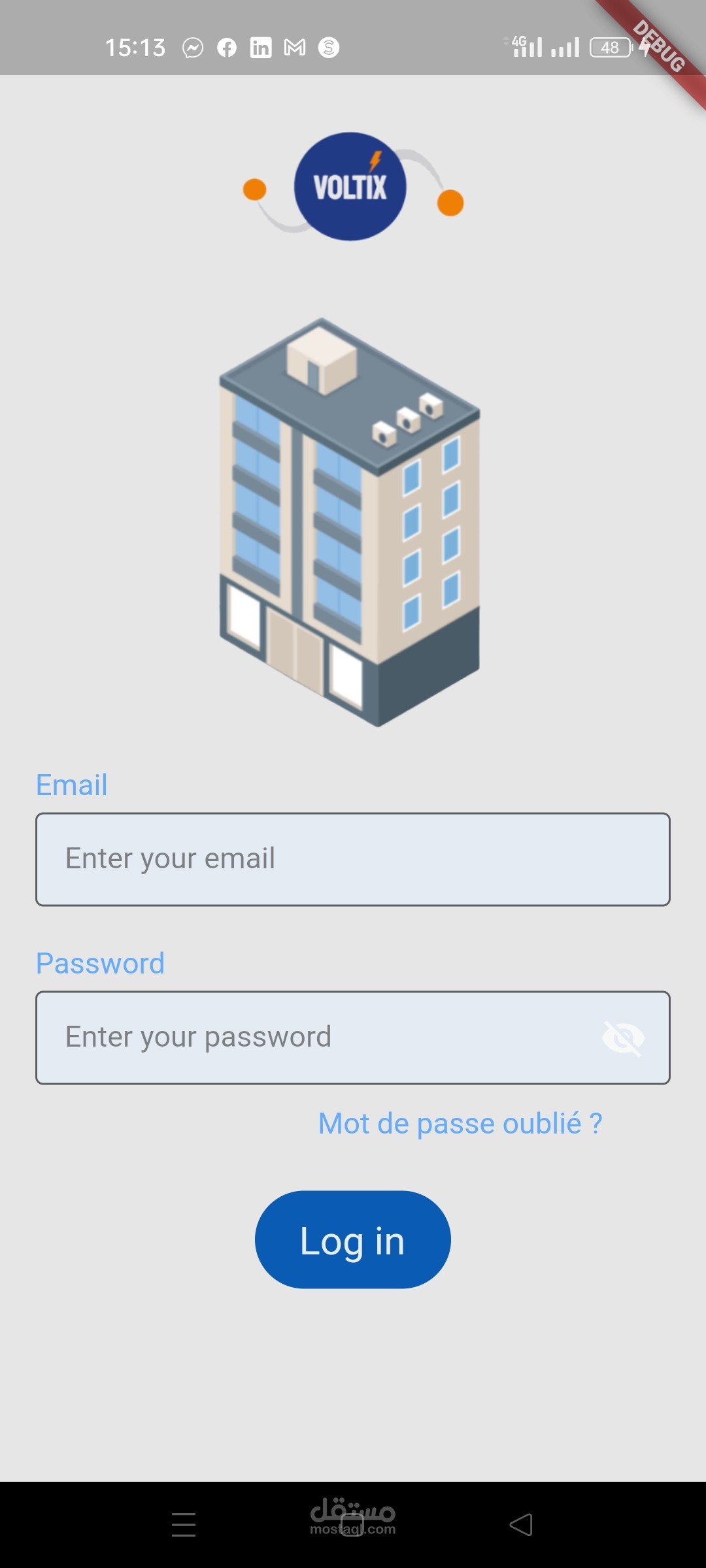Tap the Facebook icon in the status bar
706x1568 pixels.
coord(226,47)
